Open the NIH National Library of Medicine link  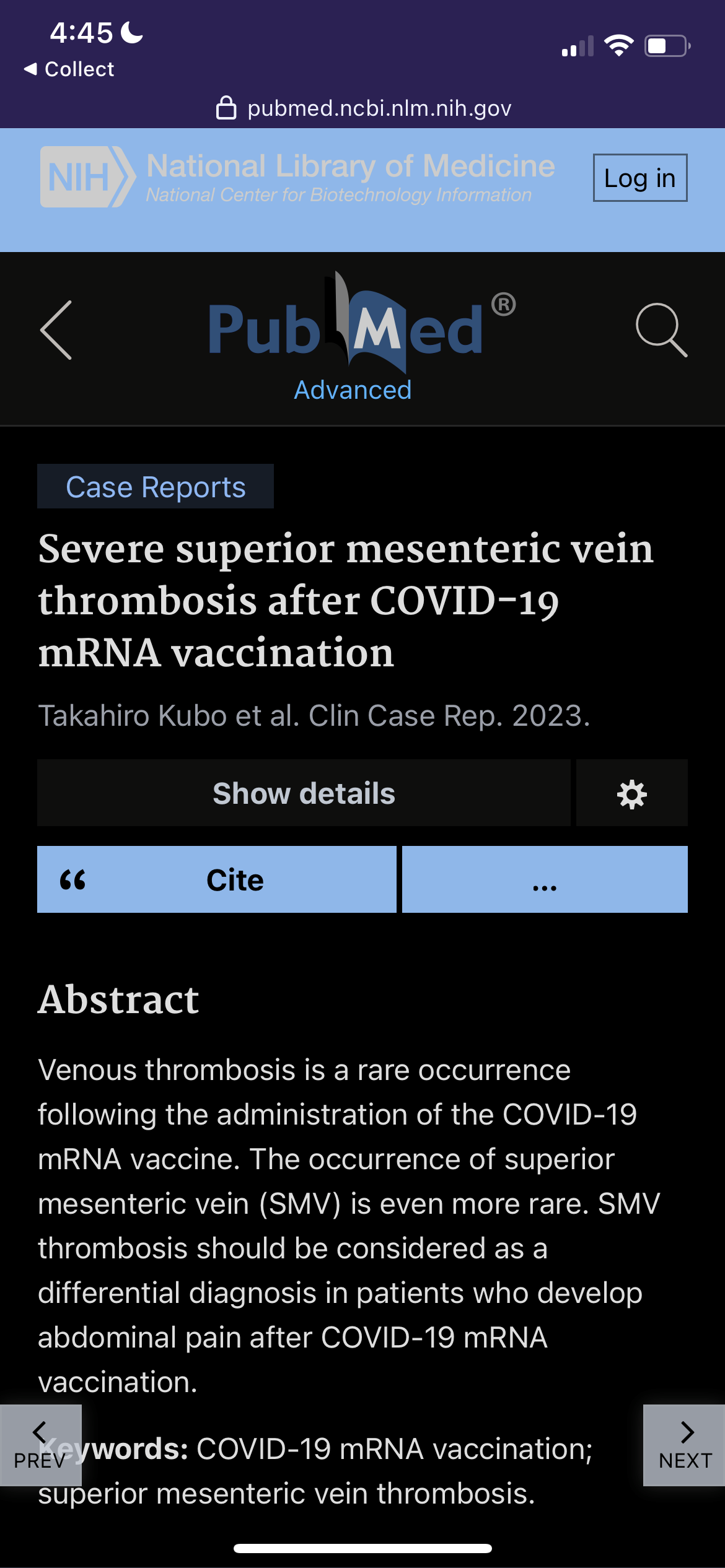(x=297, y=176)
